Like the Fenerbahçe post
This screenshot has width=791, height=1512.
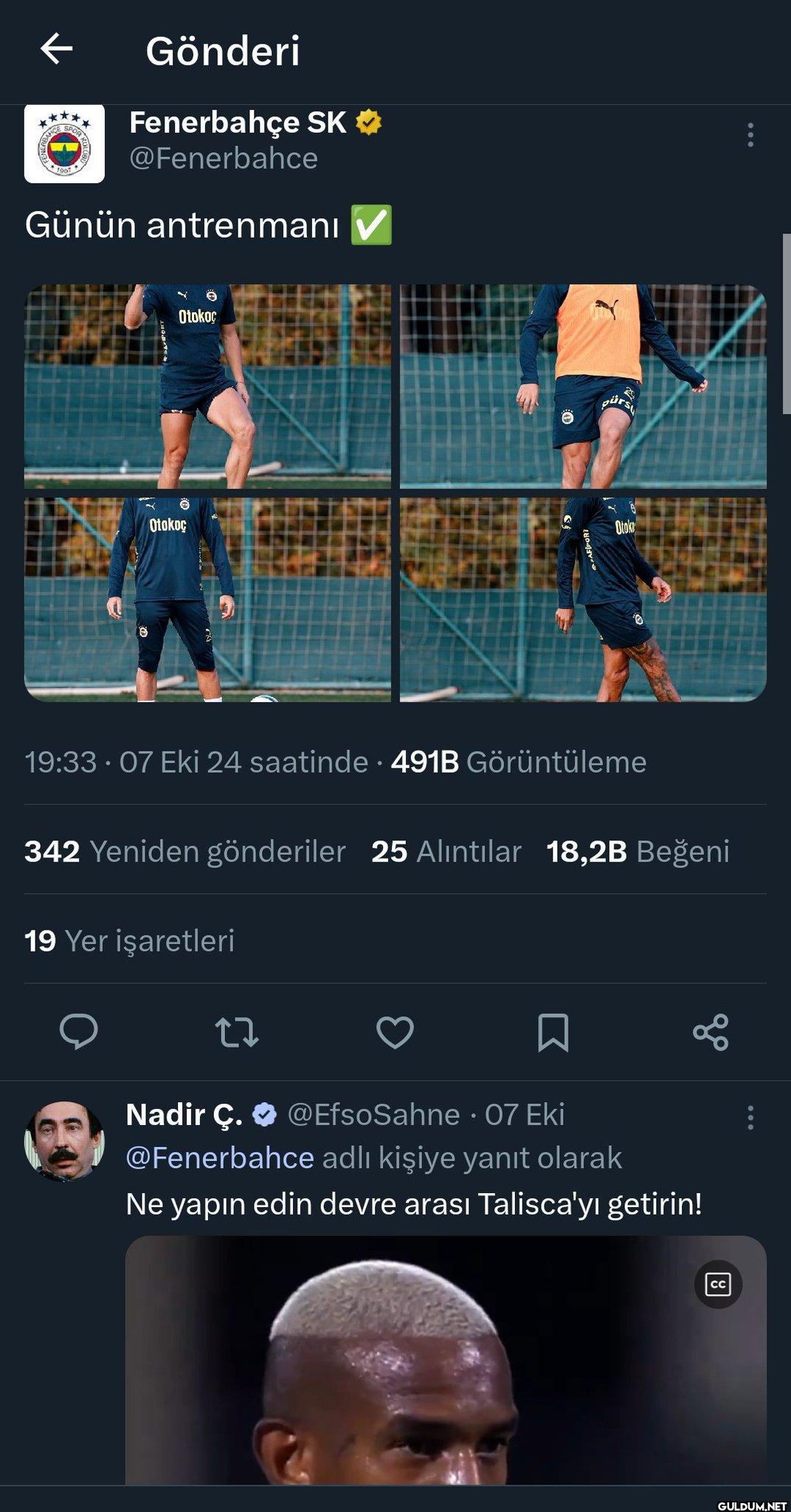tap(395, 1031)
